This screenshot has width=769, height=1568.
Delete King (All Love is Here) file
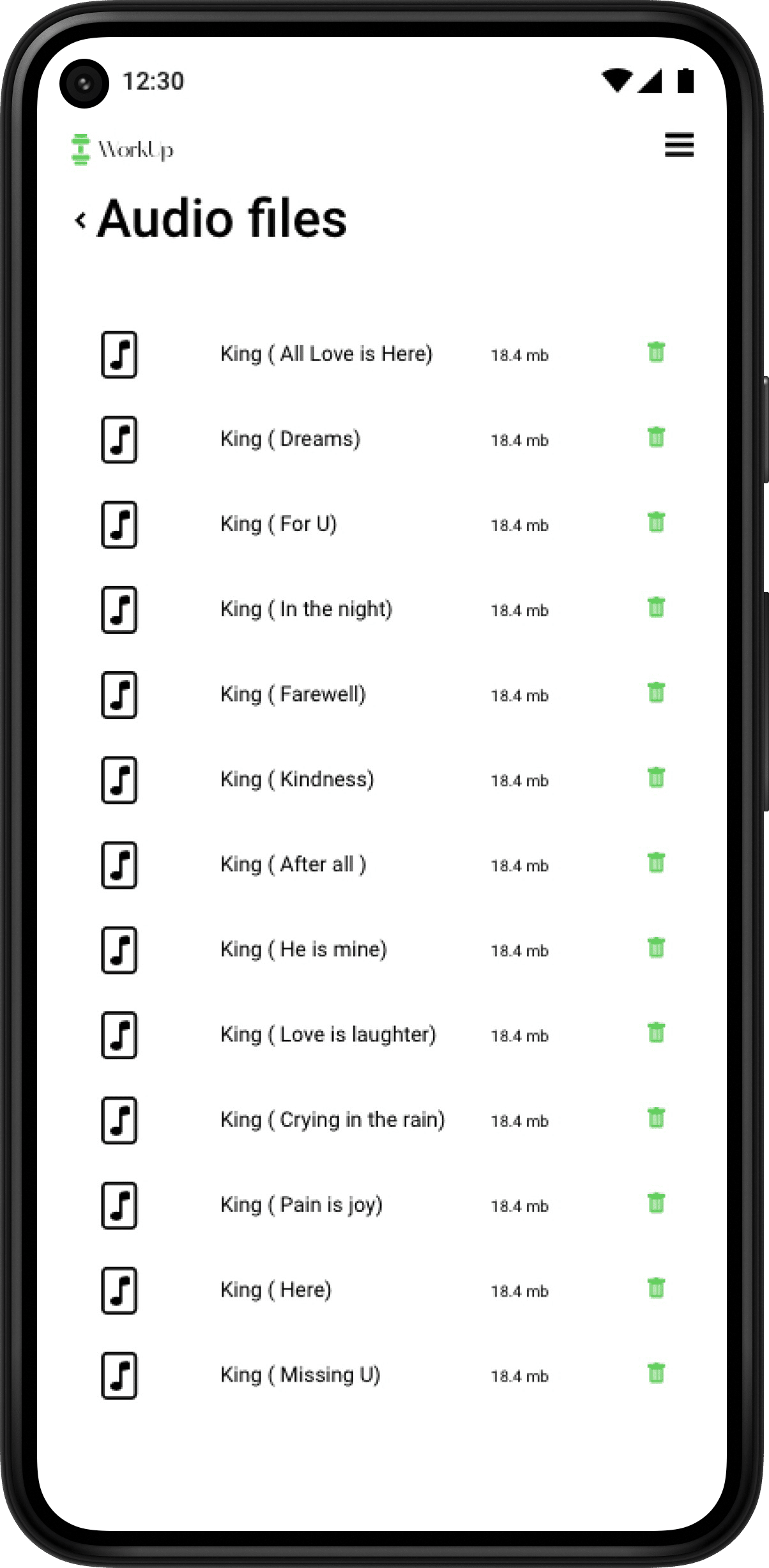point(656,352)
